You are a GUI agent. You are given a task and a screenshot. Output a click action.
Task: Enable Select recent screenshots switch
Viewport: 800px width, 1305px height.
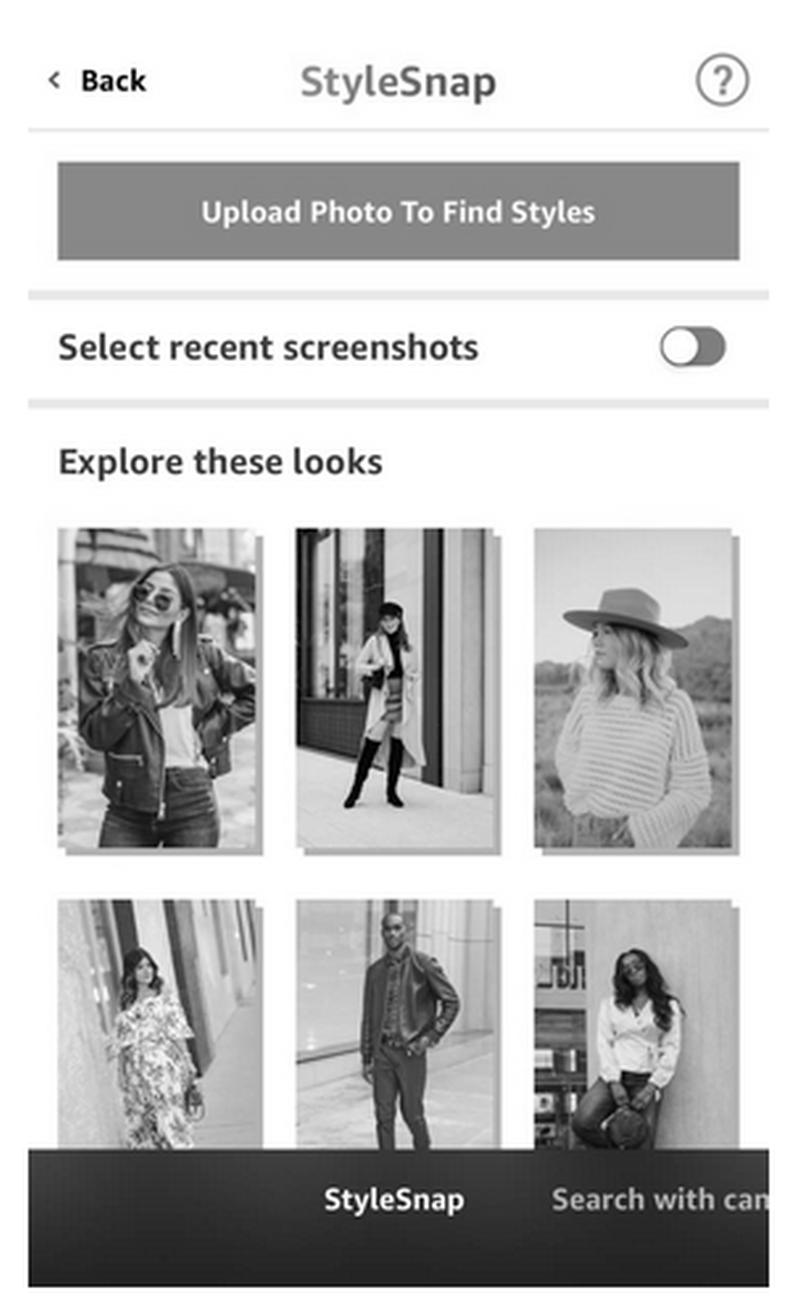pyautogui.click(x=692, y=347)
